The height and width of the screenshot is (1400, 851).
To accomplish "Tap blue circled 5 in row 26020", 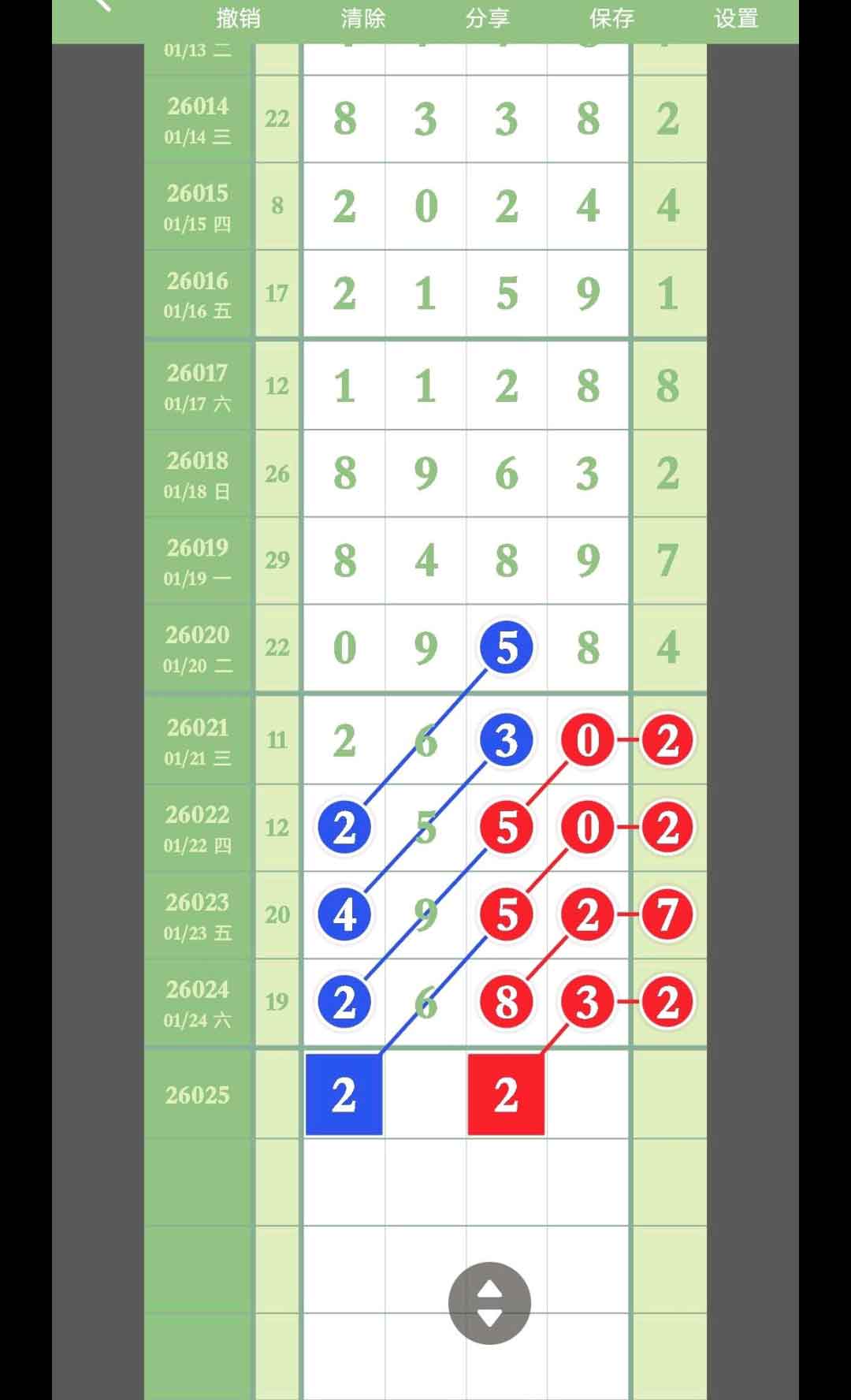I will coord(506,647).
